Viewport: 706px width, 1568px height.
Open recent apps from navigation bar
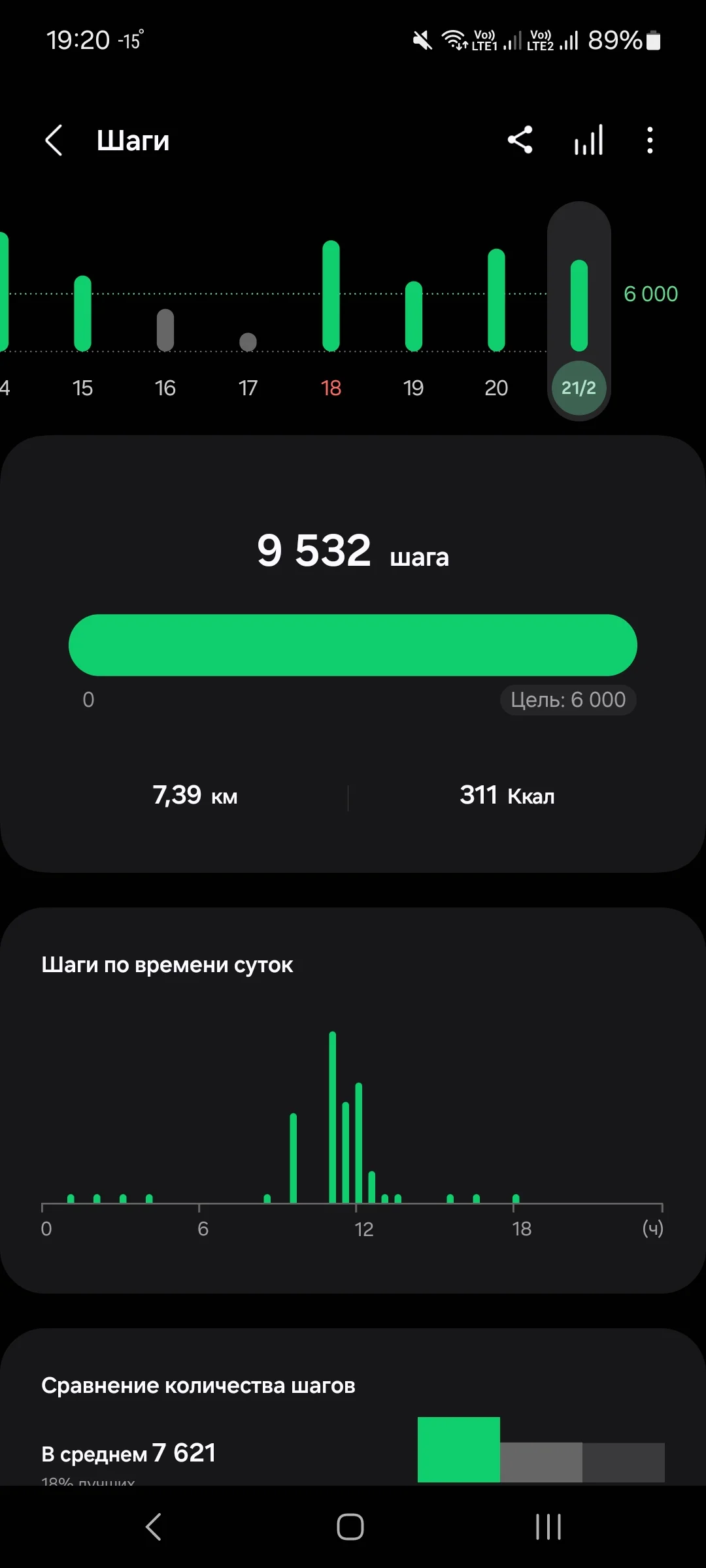(548, 1527)
